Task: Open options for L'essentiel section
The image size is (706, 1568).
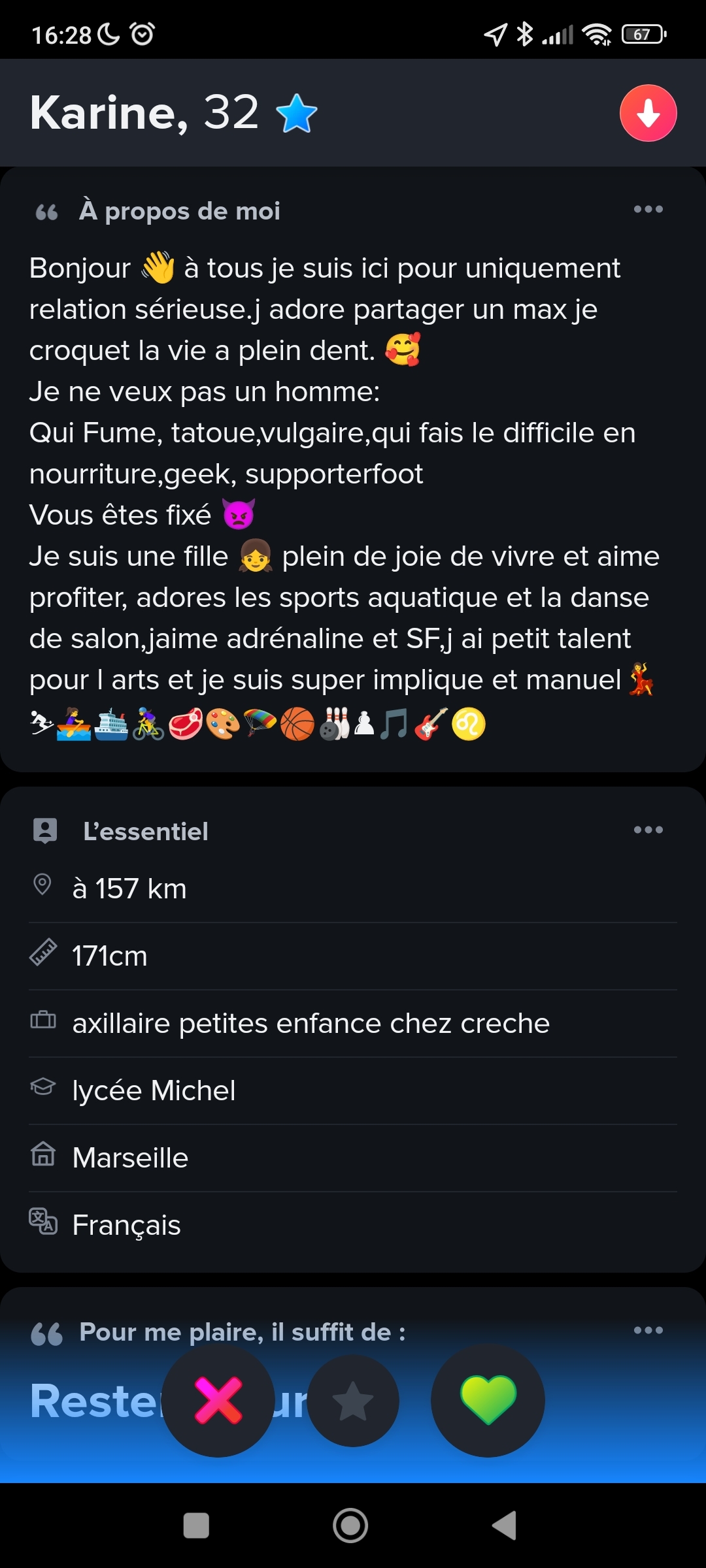Action: (x=648, y=830)
